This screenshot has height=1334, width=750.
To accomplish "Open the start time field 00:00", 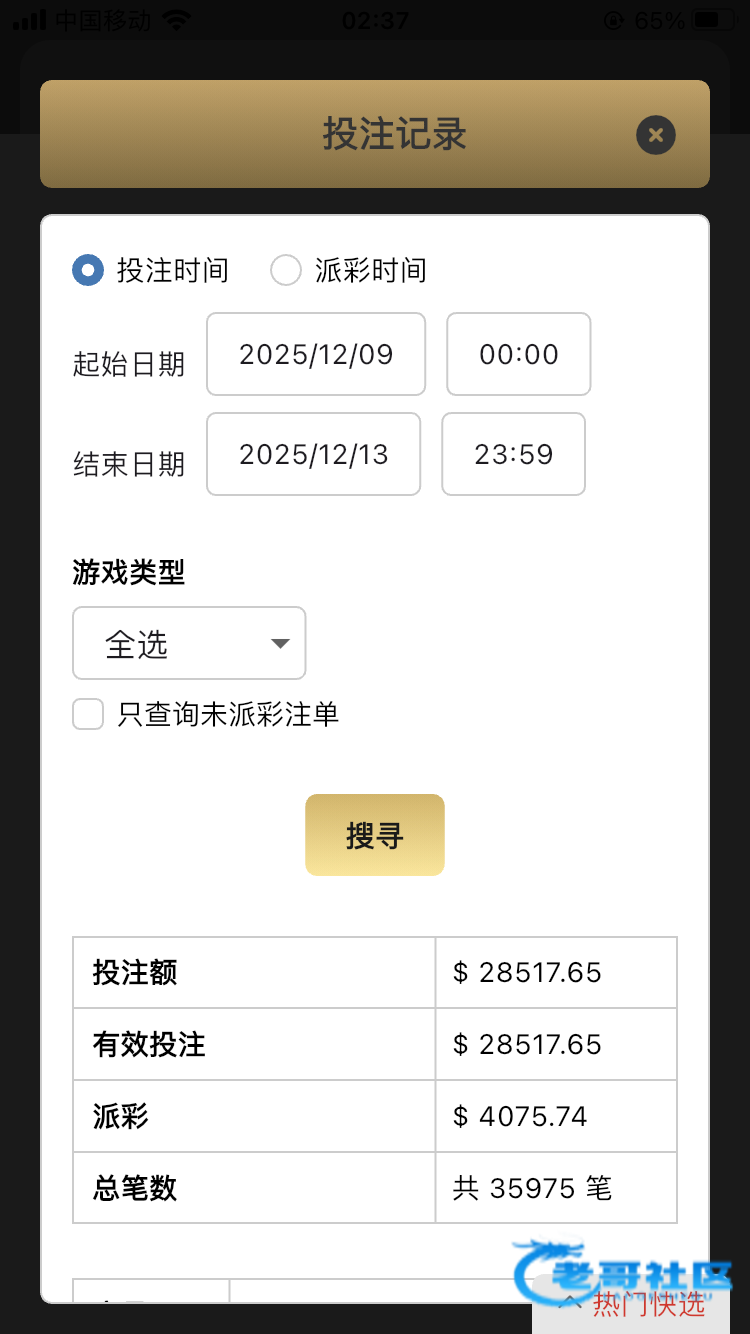I will click(x=519, y=354).
